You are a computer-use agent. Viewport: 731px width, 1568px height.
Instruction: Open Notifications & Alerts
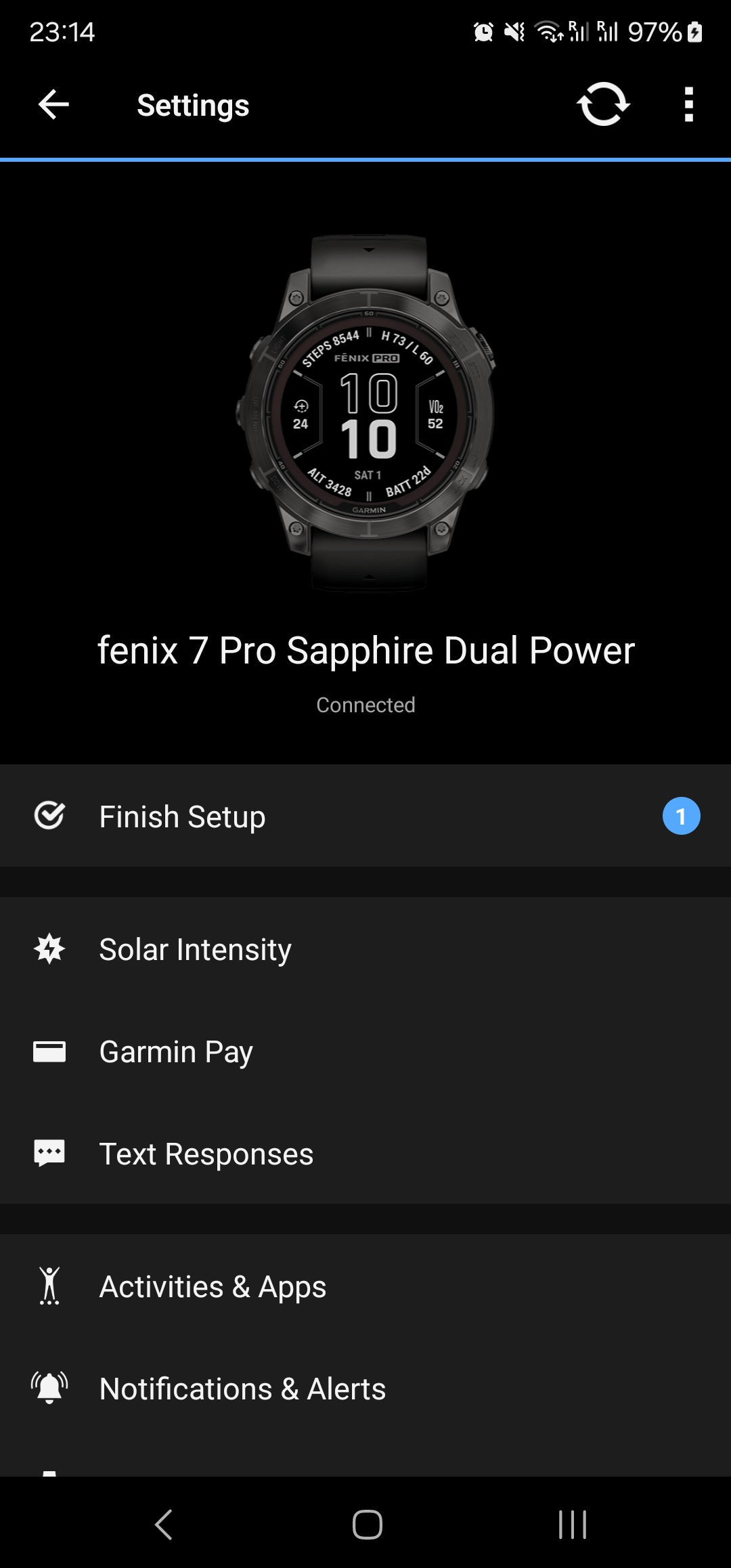(365, 1388)
